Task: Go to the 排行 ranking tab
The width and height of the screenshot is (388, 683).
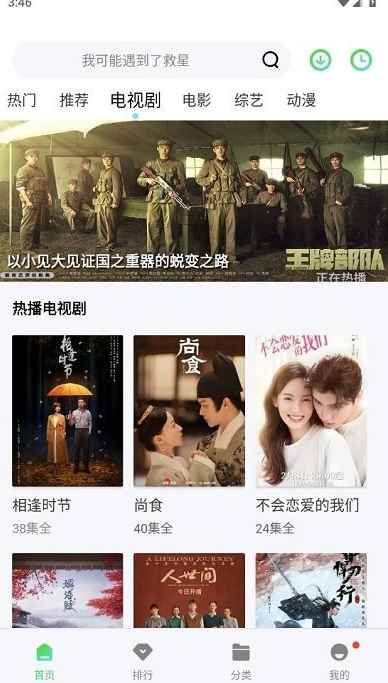Action: (x=142, y=661)
